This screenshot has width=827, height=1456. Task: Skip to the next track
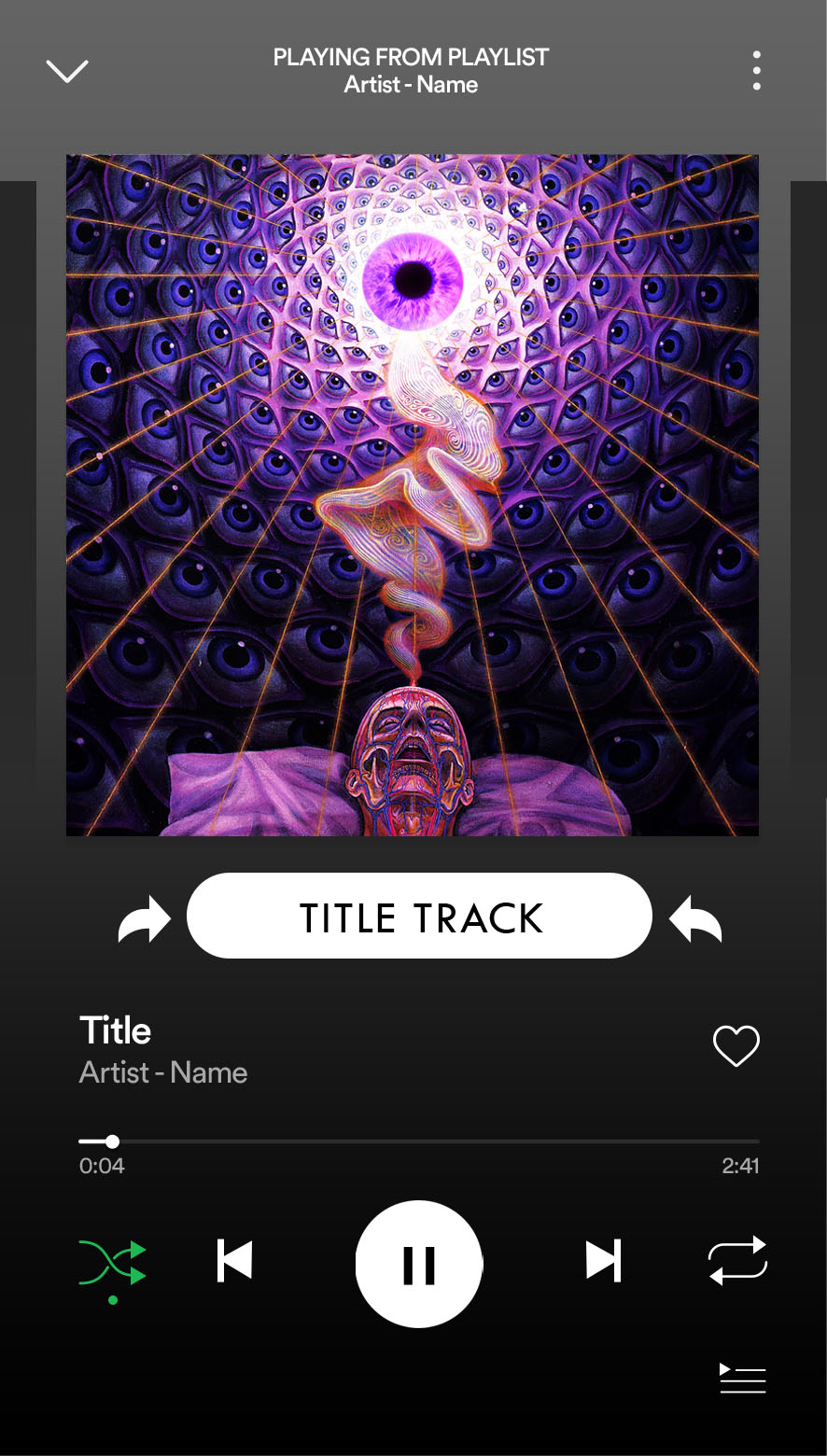pos(603,1261)
